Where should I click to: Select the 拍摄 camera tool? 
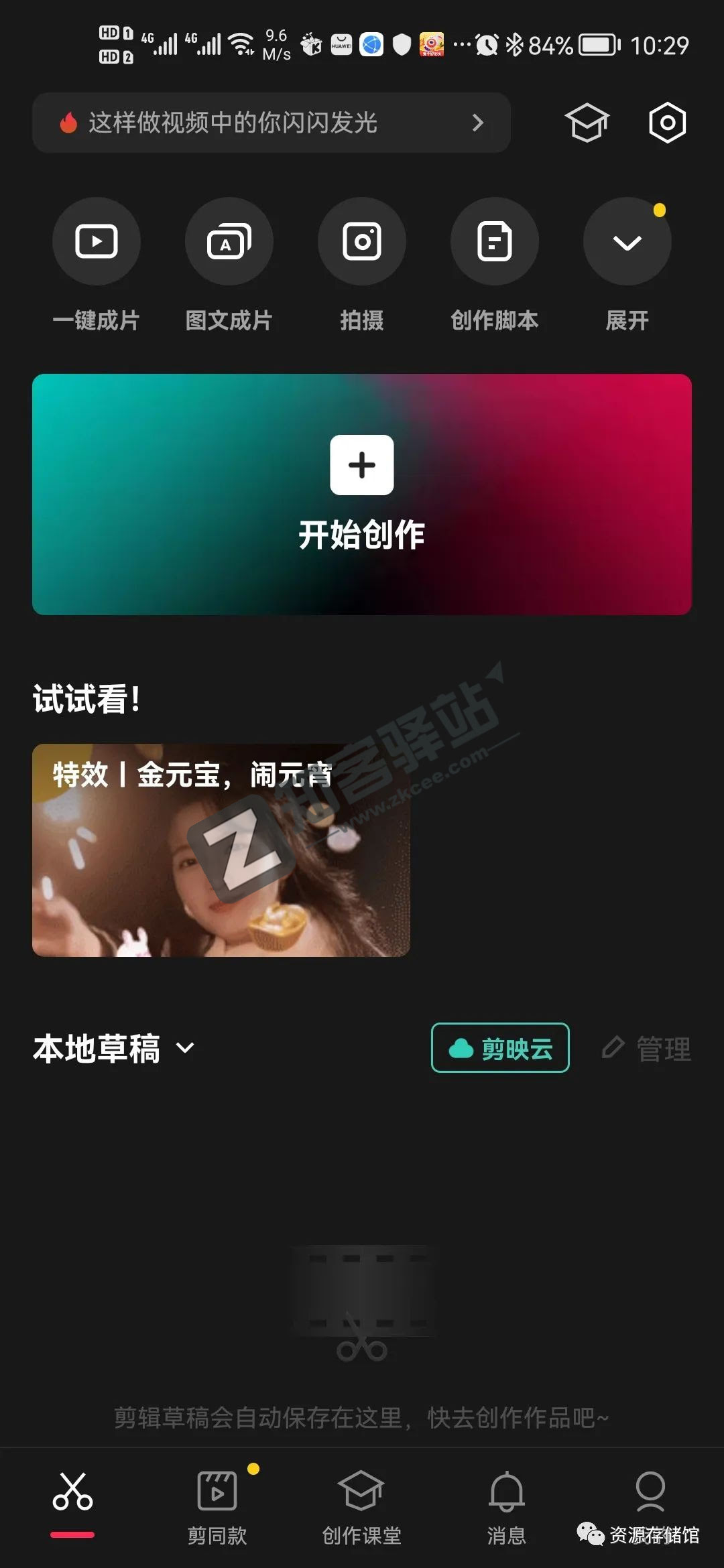361,241
